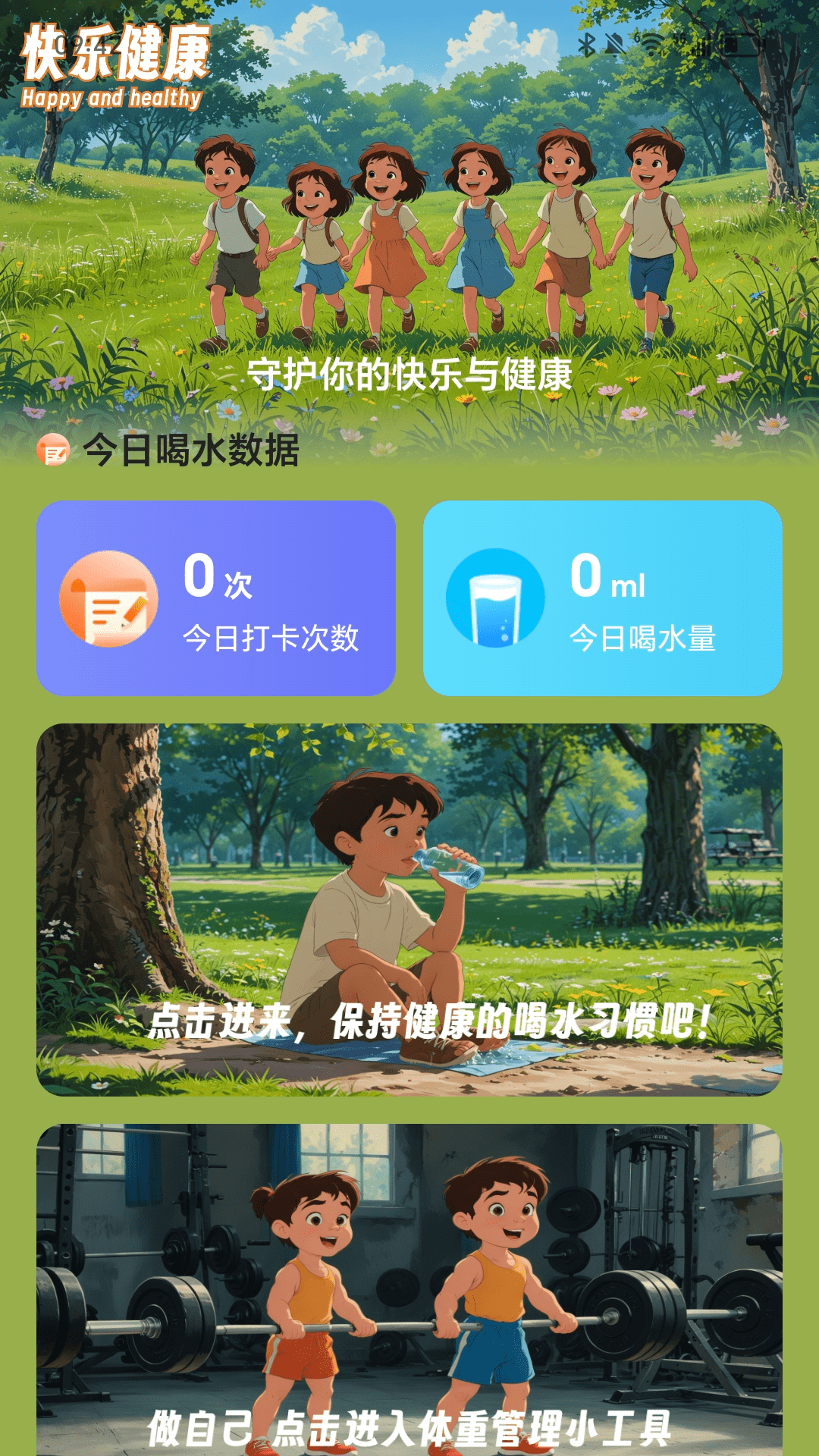Open today's check-in count card

point(216,598)
